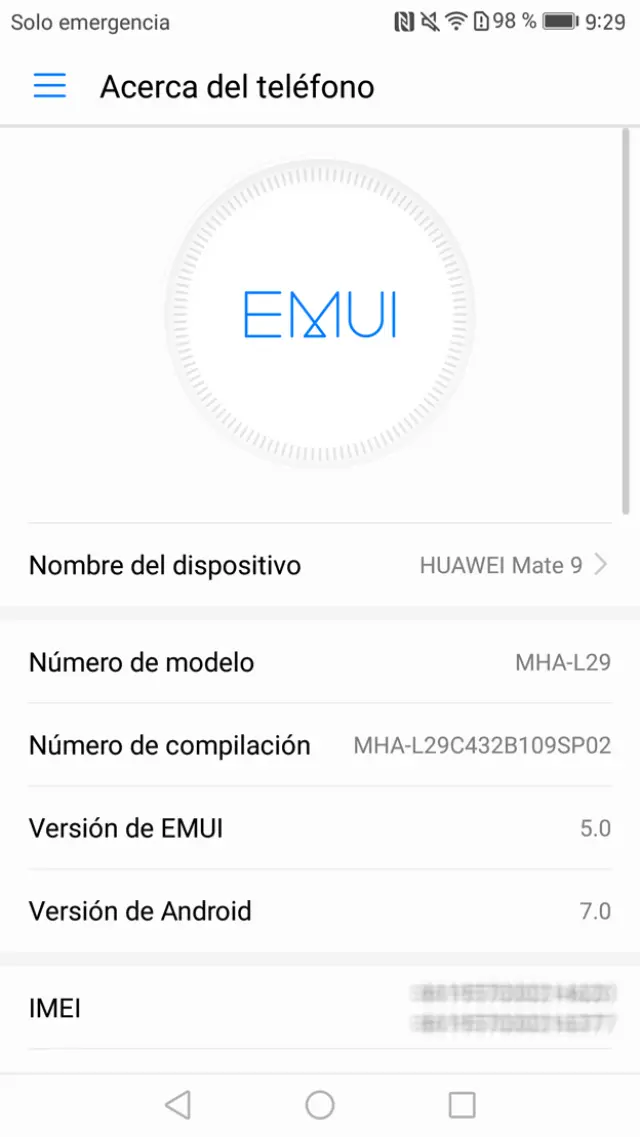Go back with the navigation bar arrow
Screen dimensions: 640x1137
coord(177,1104)
